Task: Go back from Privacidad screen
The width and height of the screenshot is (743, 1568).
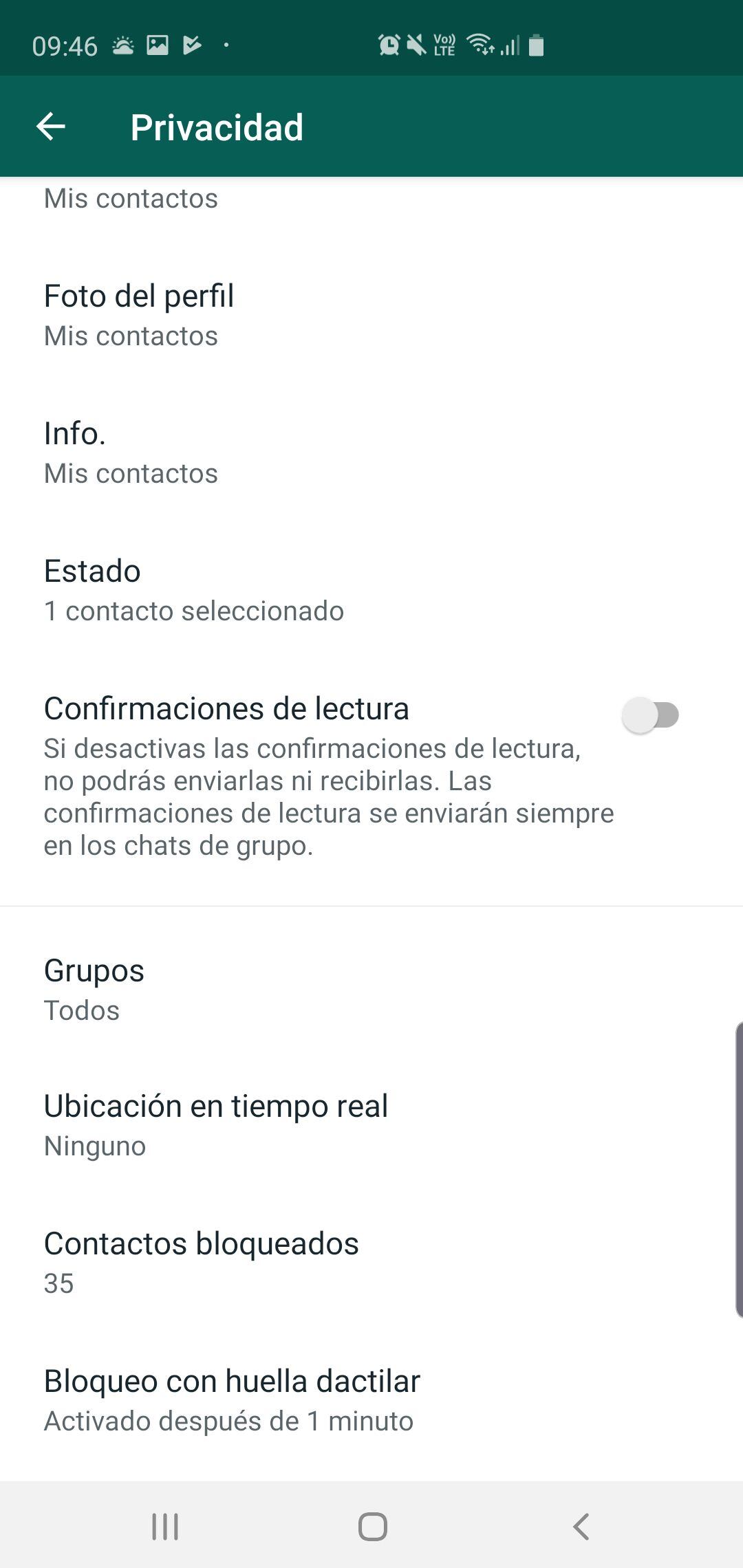Action: pyautogui.click(x=51, y=127)
